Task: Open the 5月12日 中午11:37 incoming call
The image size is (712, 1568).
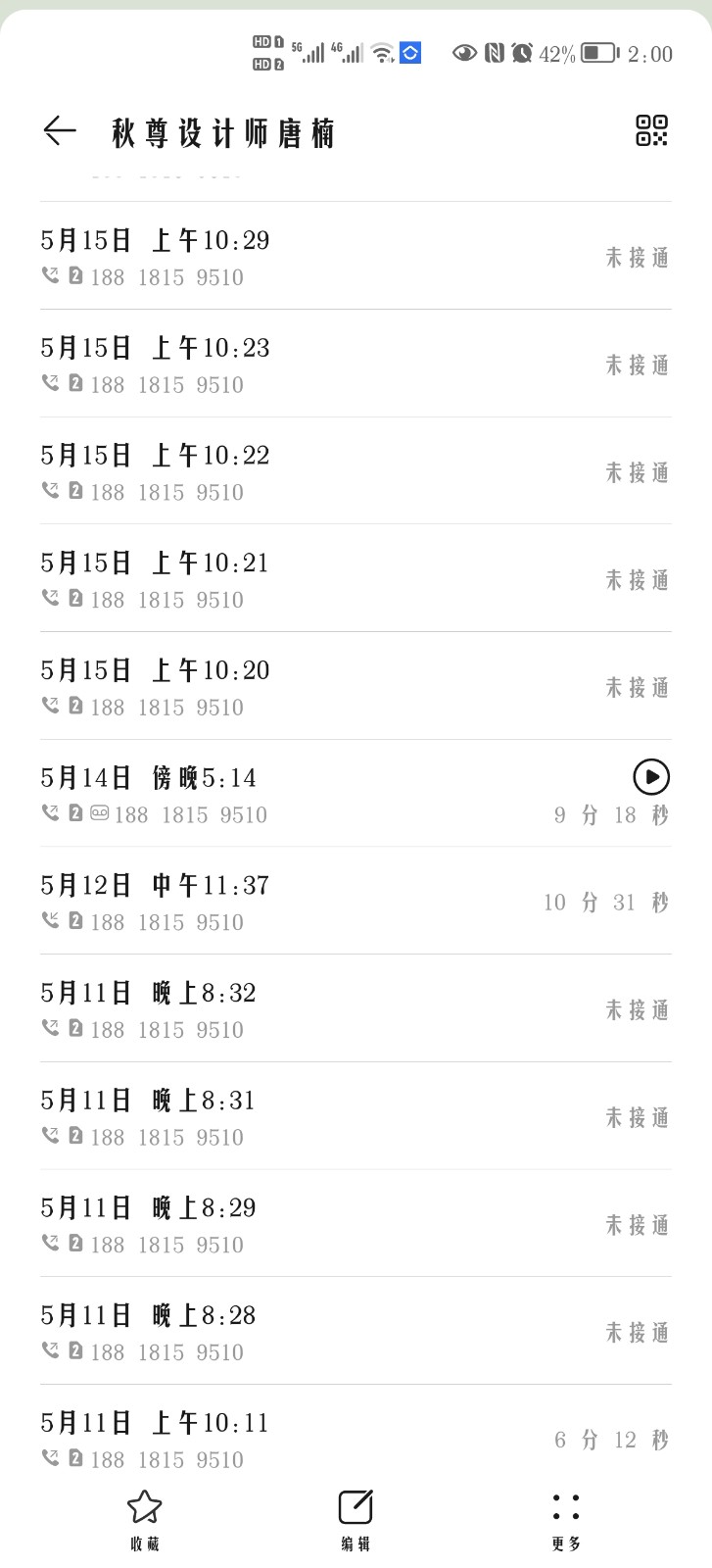Action: coord(294,902)
